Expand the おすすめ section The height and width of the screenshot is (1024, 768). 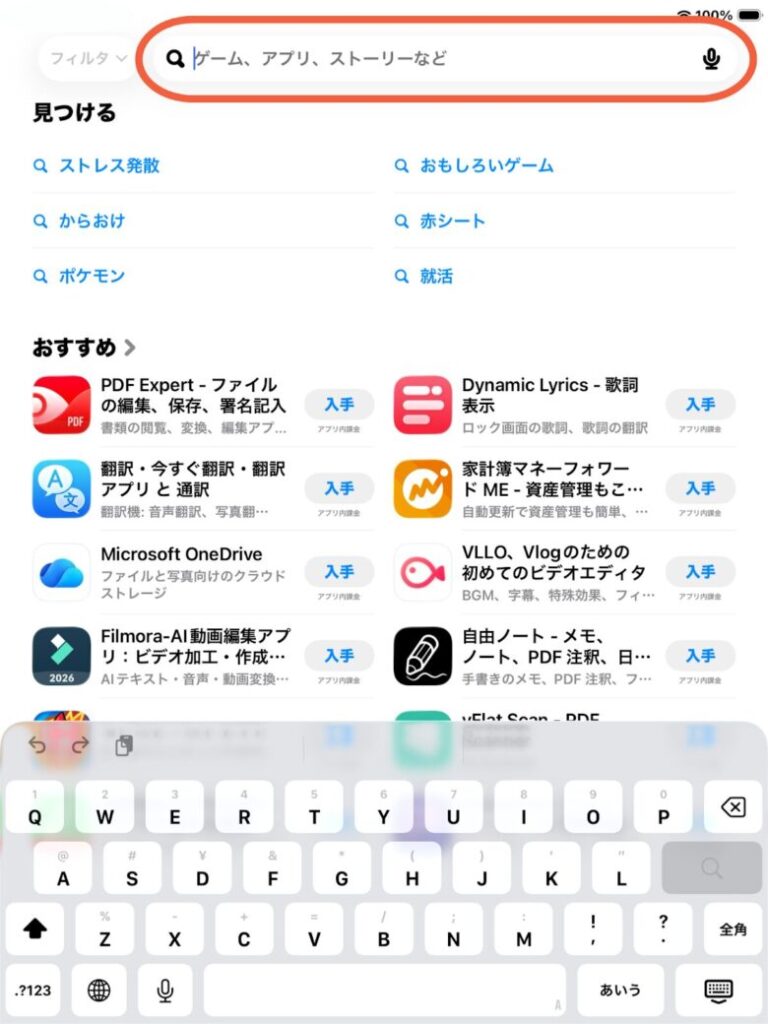[x=84, y=348]
